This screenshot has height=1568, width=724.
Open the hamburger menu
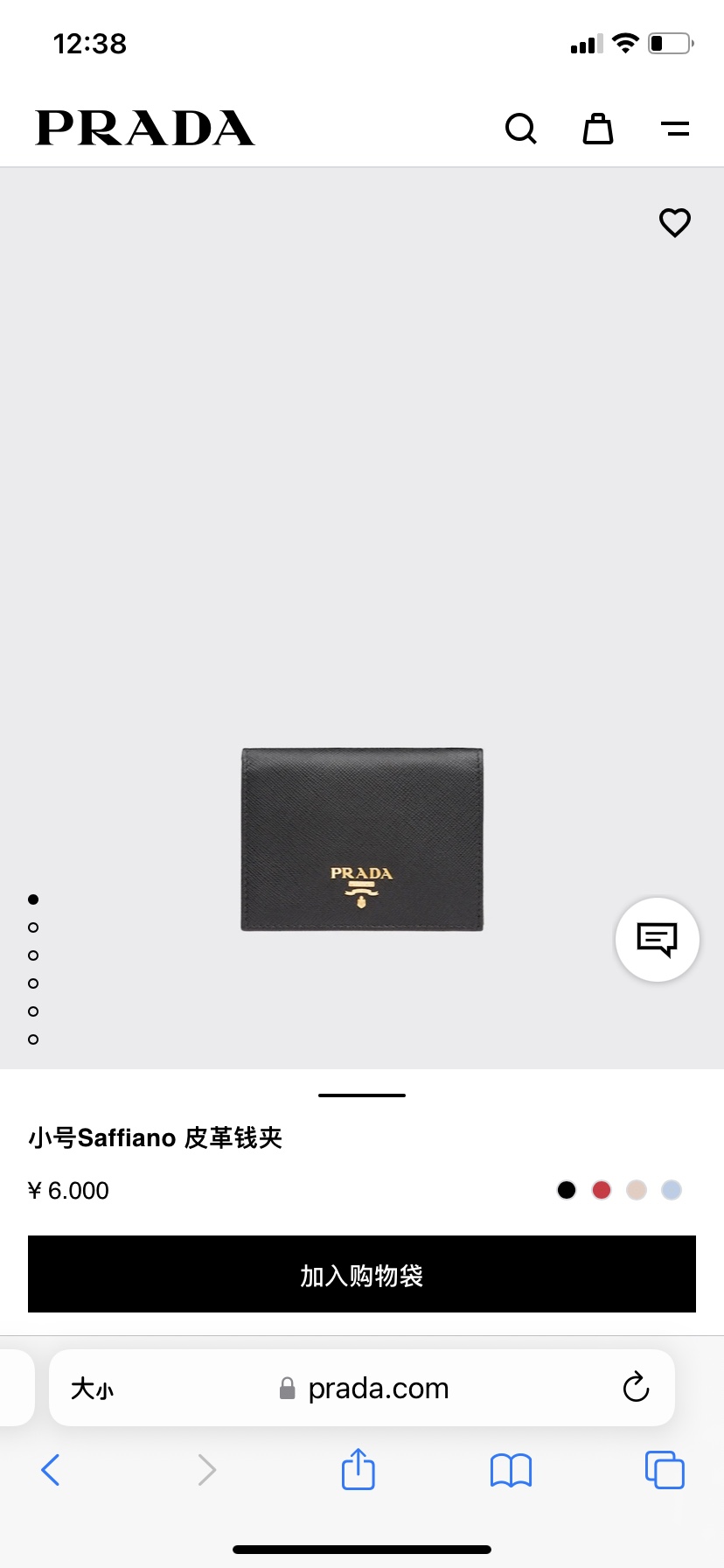coord(675,129)
